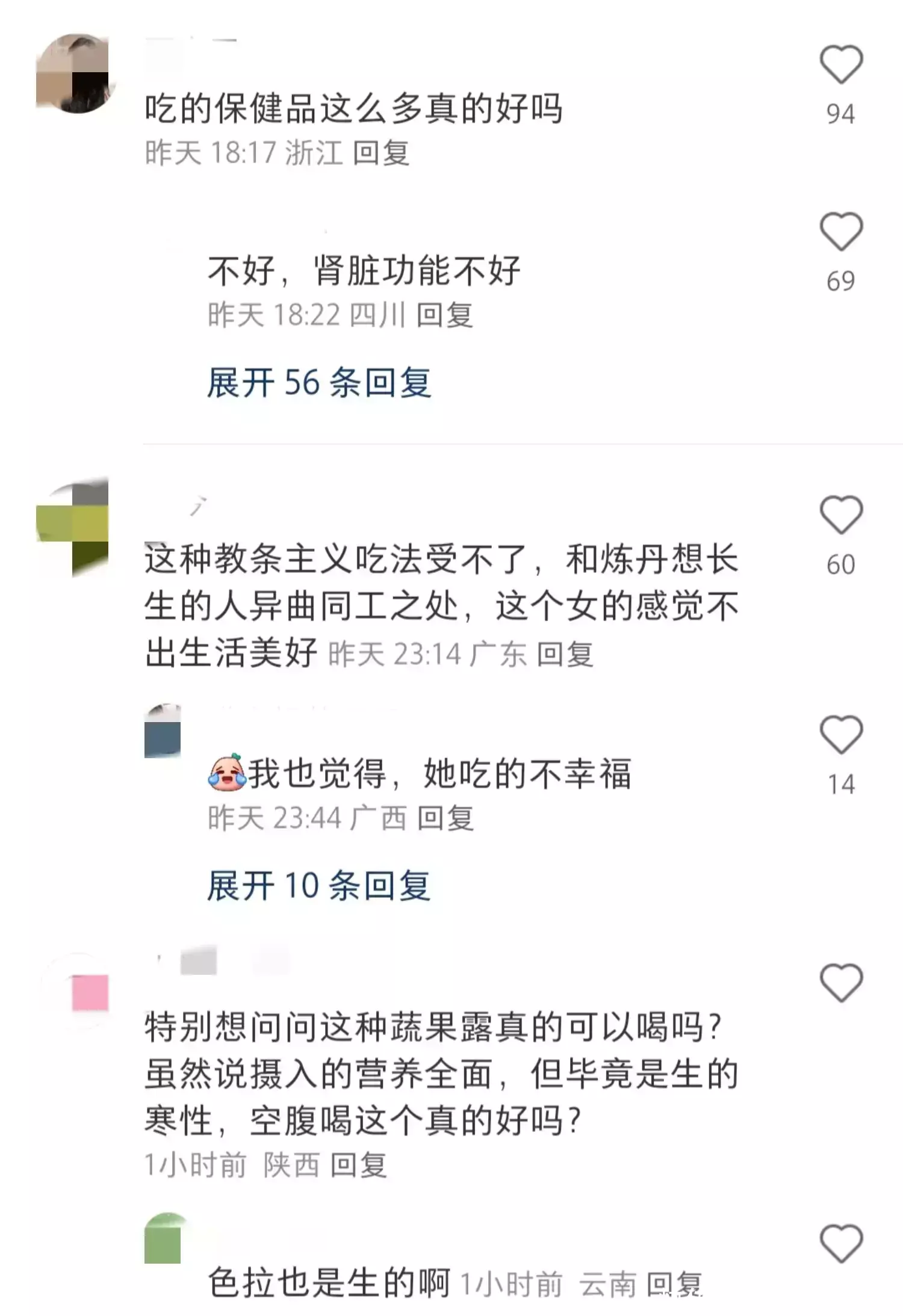Like the comment about 保健品 with 94 likes
Viewport: 903px width, 1316px height.
coord(840,64)
